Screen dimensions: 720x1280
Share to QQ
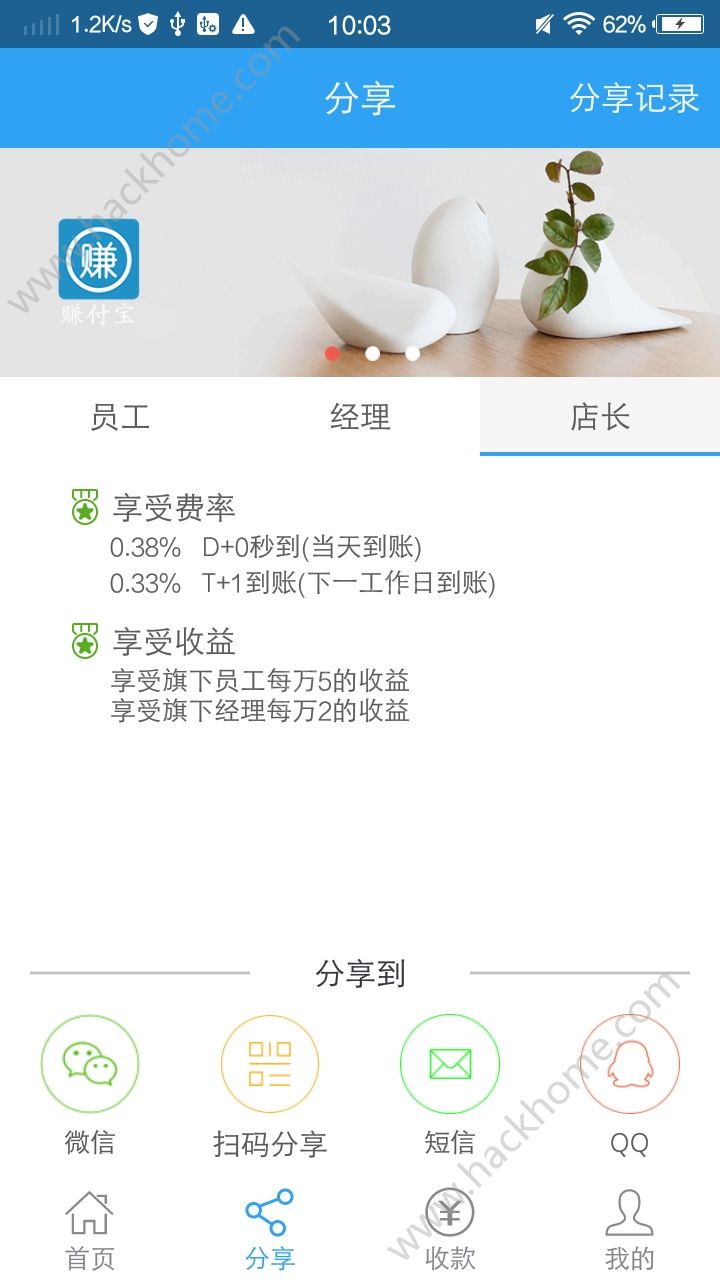(x=630, y=1065)
